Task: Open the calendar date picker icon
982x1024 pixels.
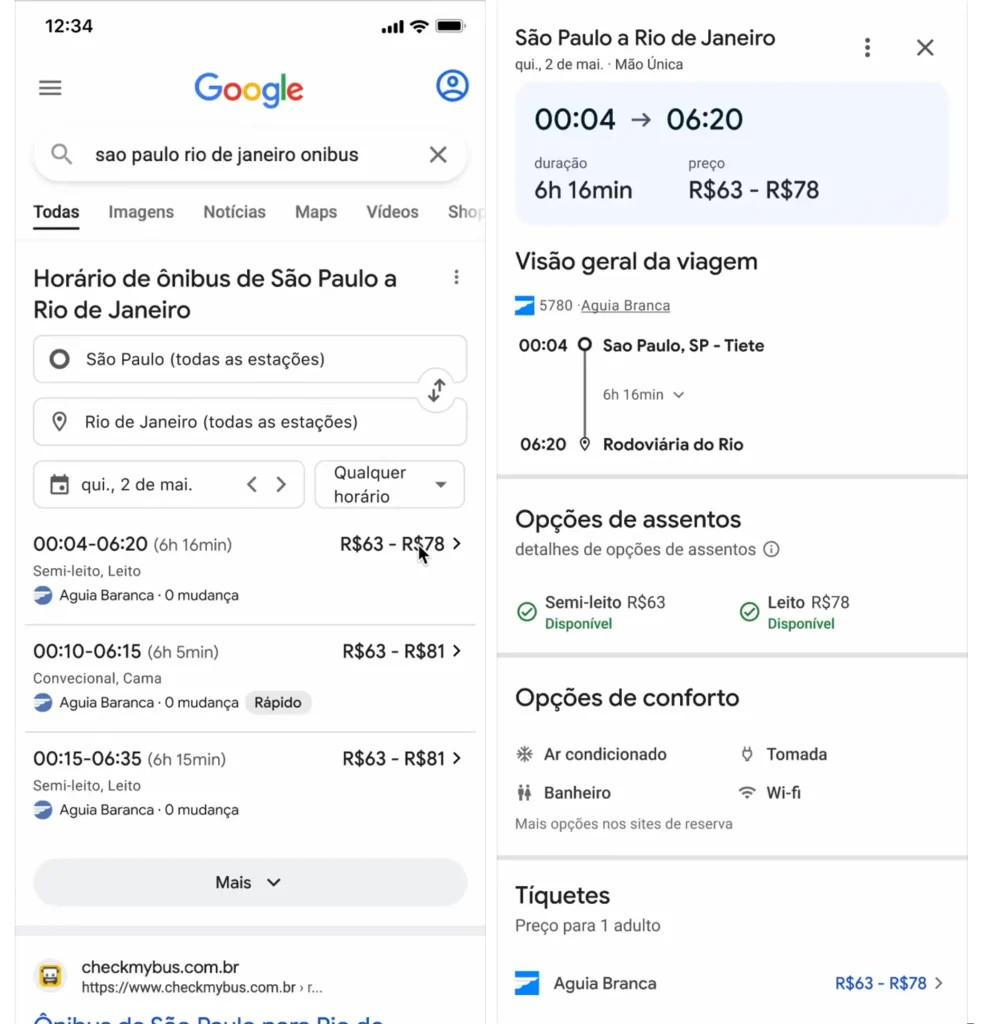Action: pos(58,484)
